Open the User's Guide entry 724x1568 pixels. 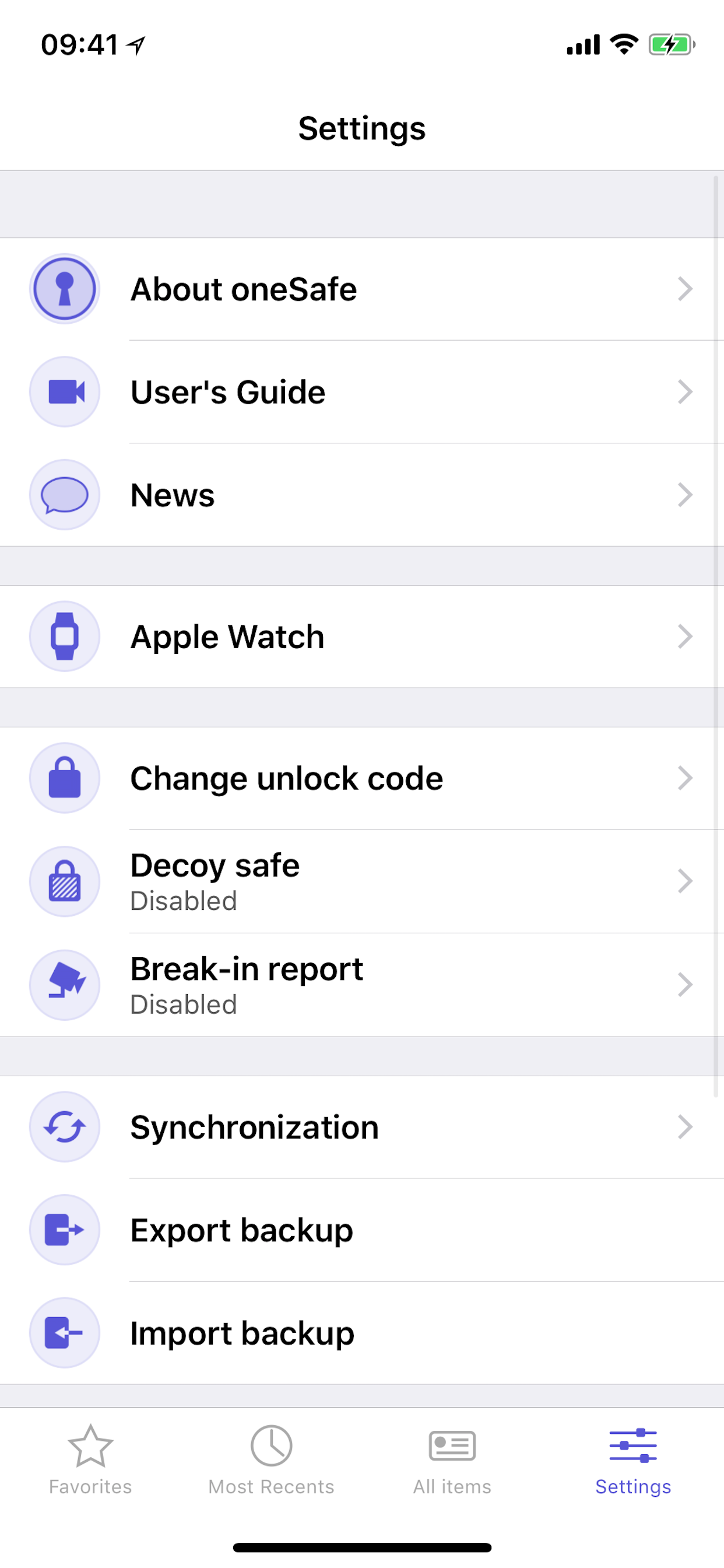[362, 391]
